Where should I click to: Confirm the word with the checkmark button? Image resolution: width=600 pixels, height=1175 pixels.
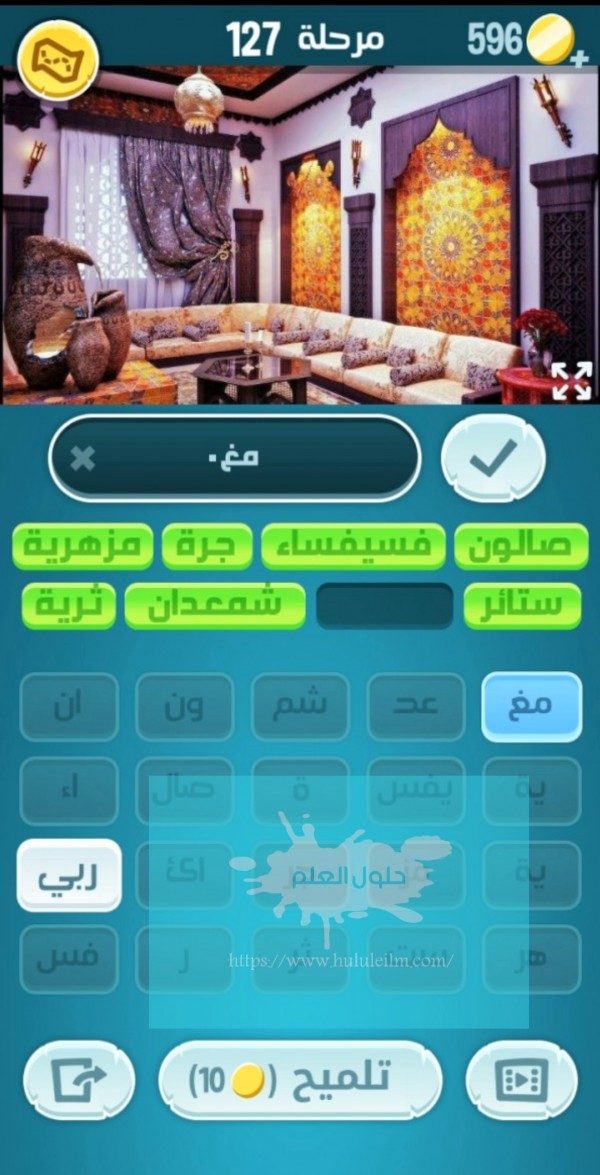(x=493, y=459)
